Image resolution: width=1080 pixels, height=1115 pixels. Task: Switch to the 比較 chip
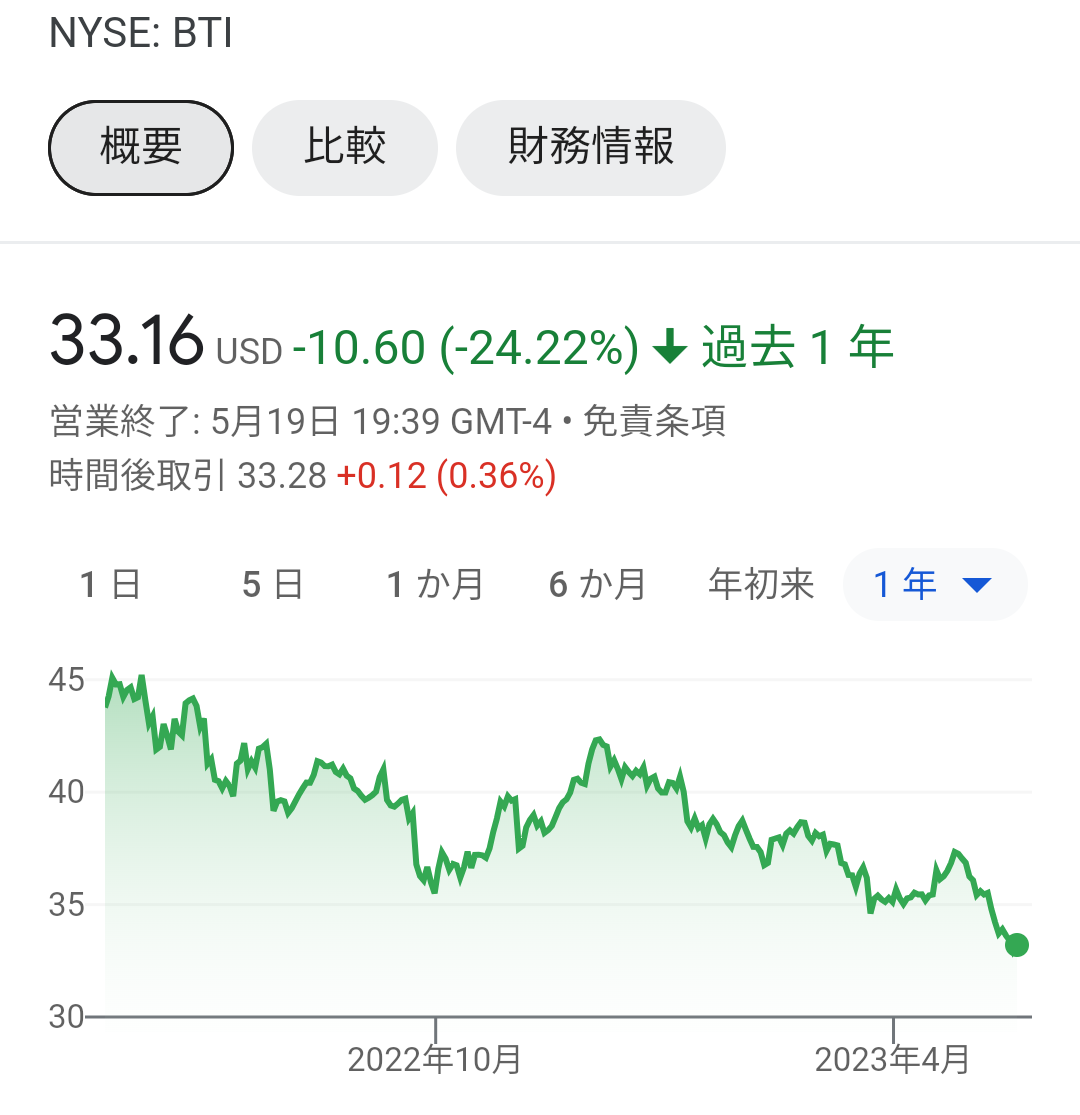(345, 148)
